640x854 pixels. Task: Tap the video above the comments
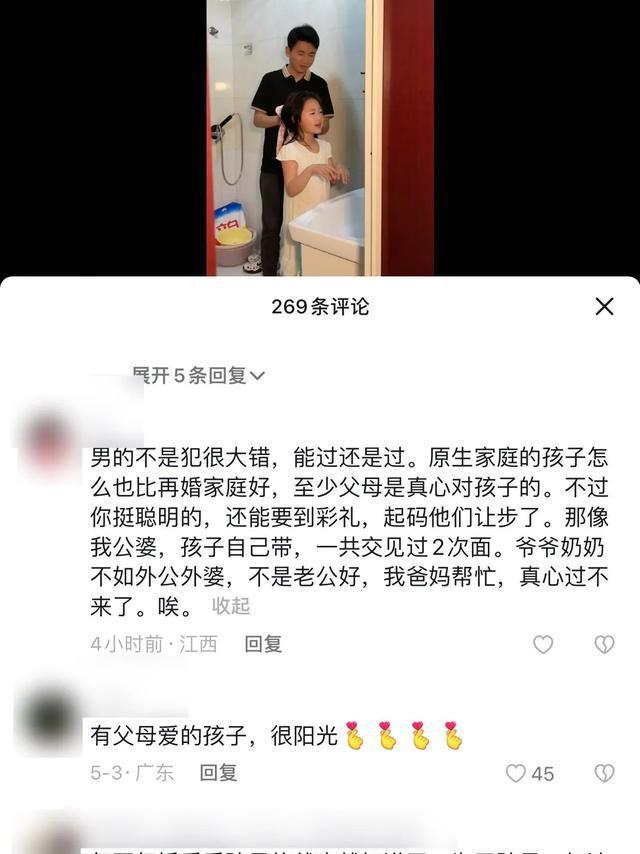(x=320, y=138)
